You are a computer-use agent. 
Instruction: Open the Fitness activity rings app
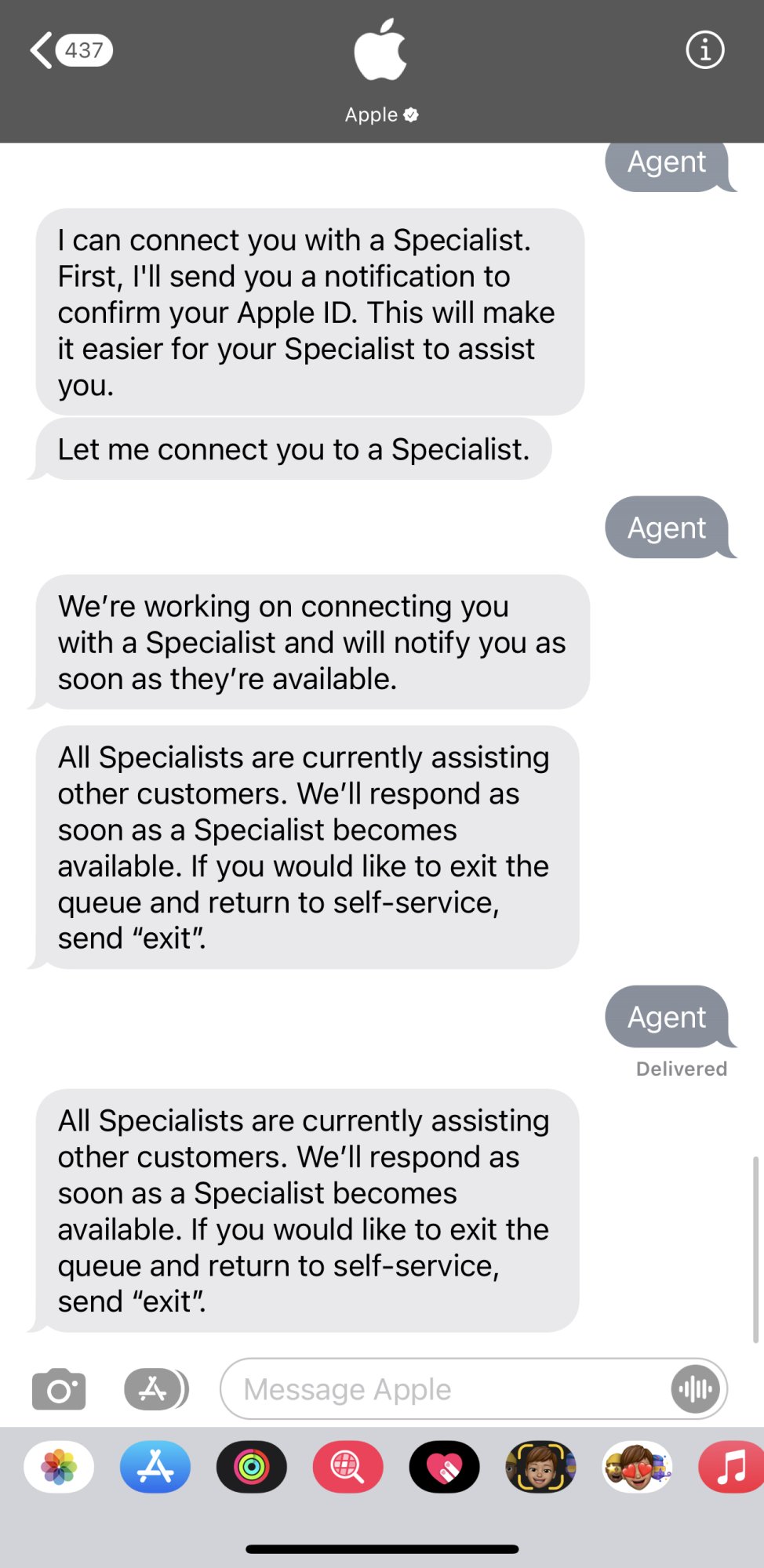252,1467
